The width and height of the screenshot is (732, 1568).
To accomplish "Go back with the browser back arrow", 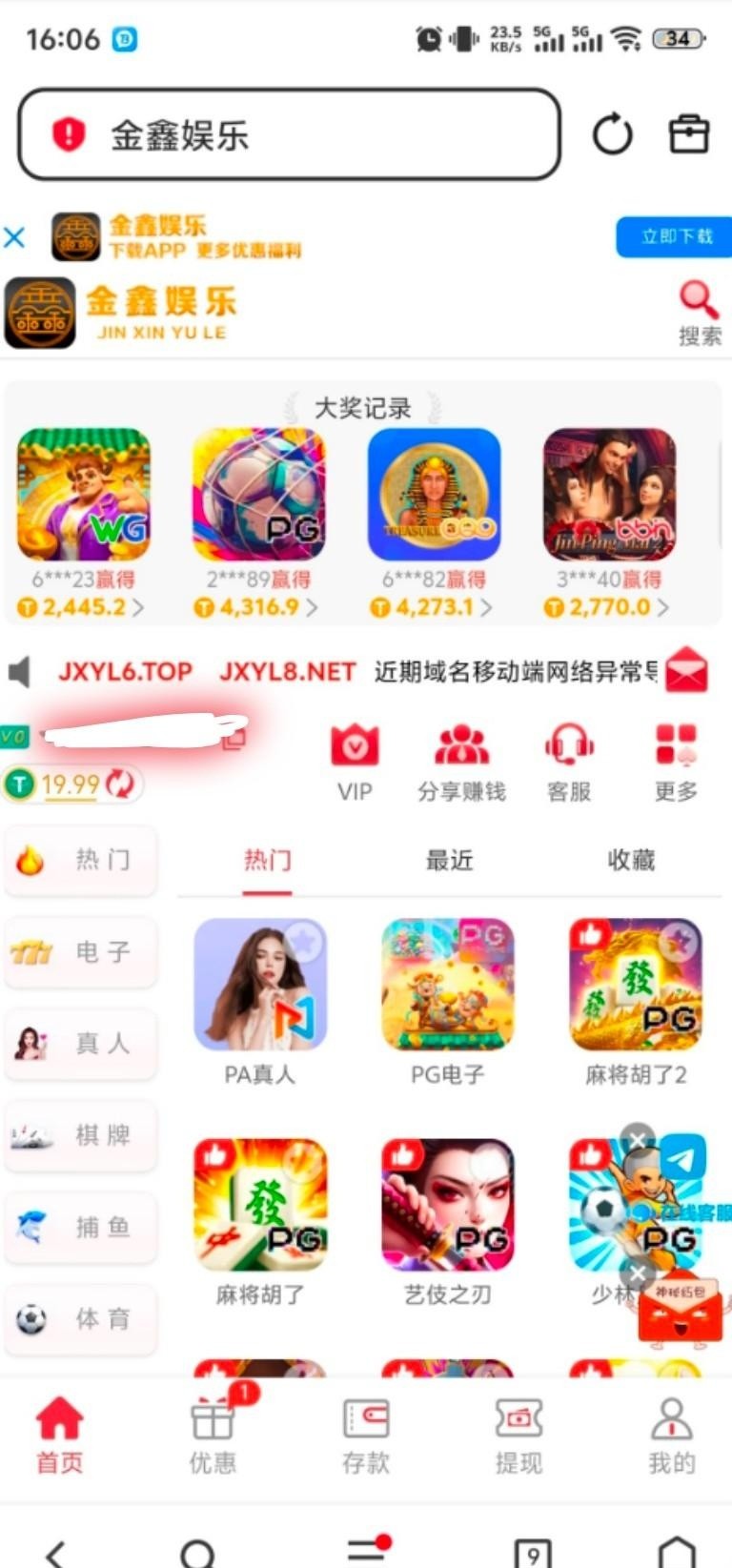I will (55, 1550).
